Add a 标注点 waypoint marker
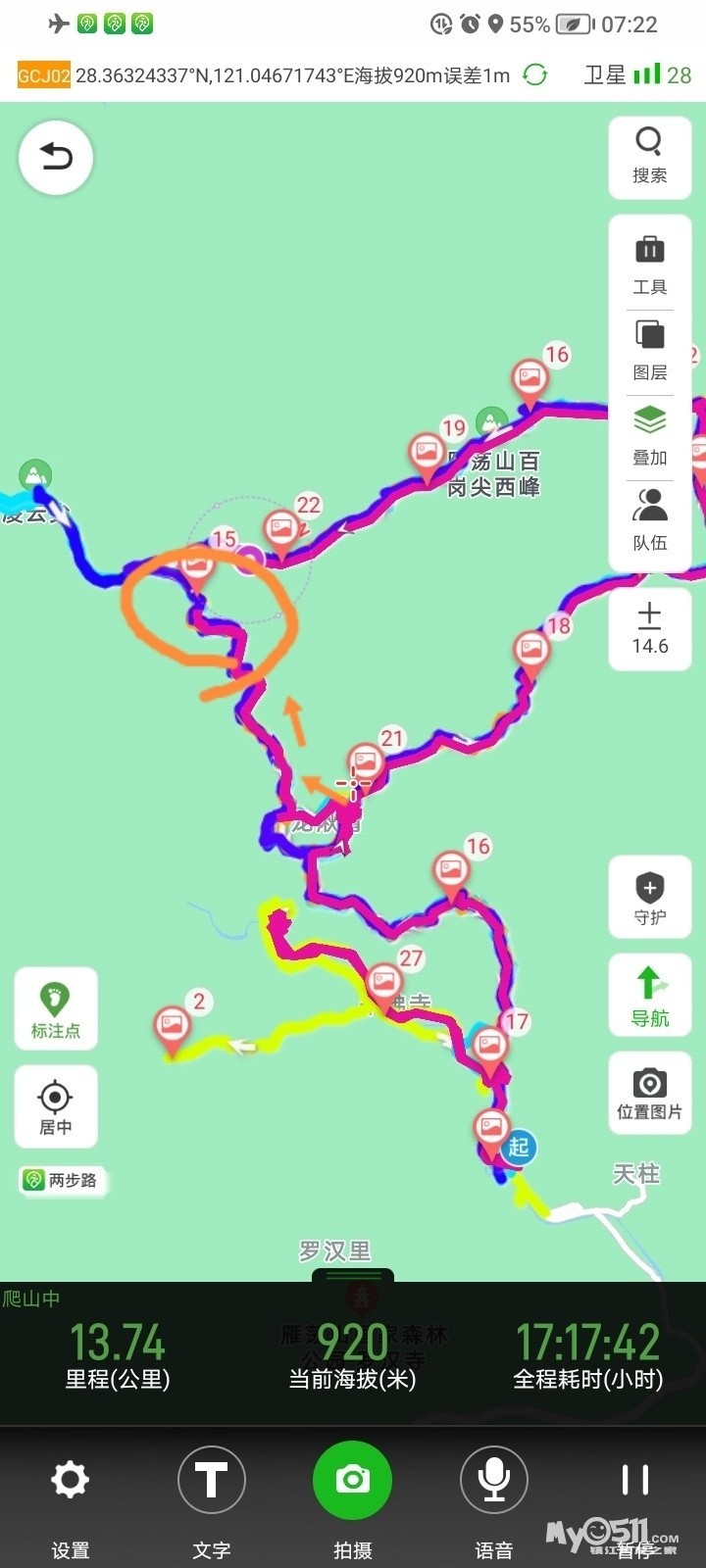Screen dimensions: 706x1568 click(x=56, y=1009)
